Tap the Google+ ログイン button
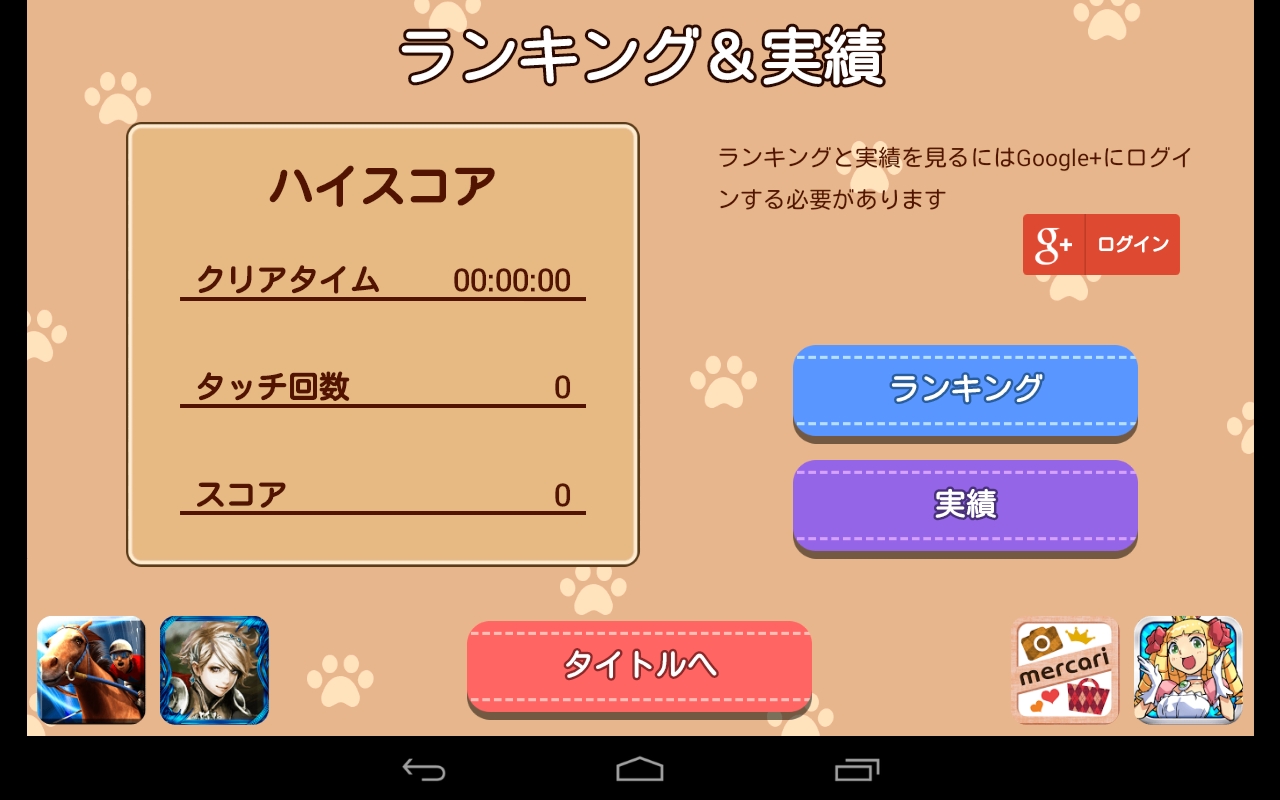This screenshot has width=1280, height=800. (x=1101, y=244)
